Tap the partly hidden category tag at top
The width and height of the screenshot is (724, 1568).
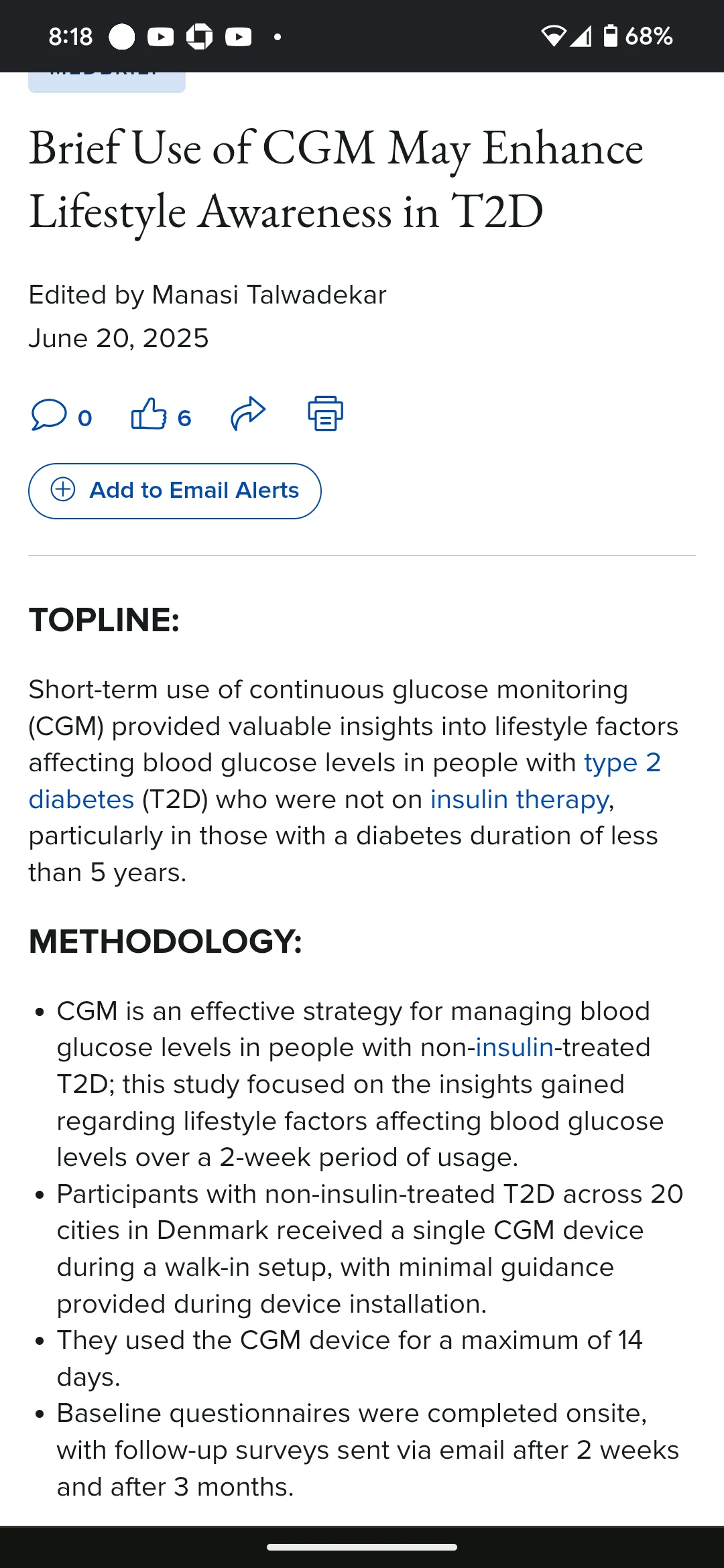[x=107, y=82]
